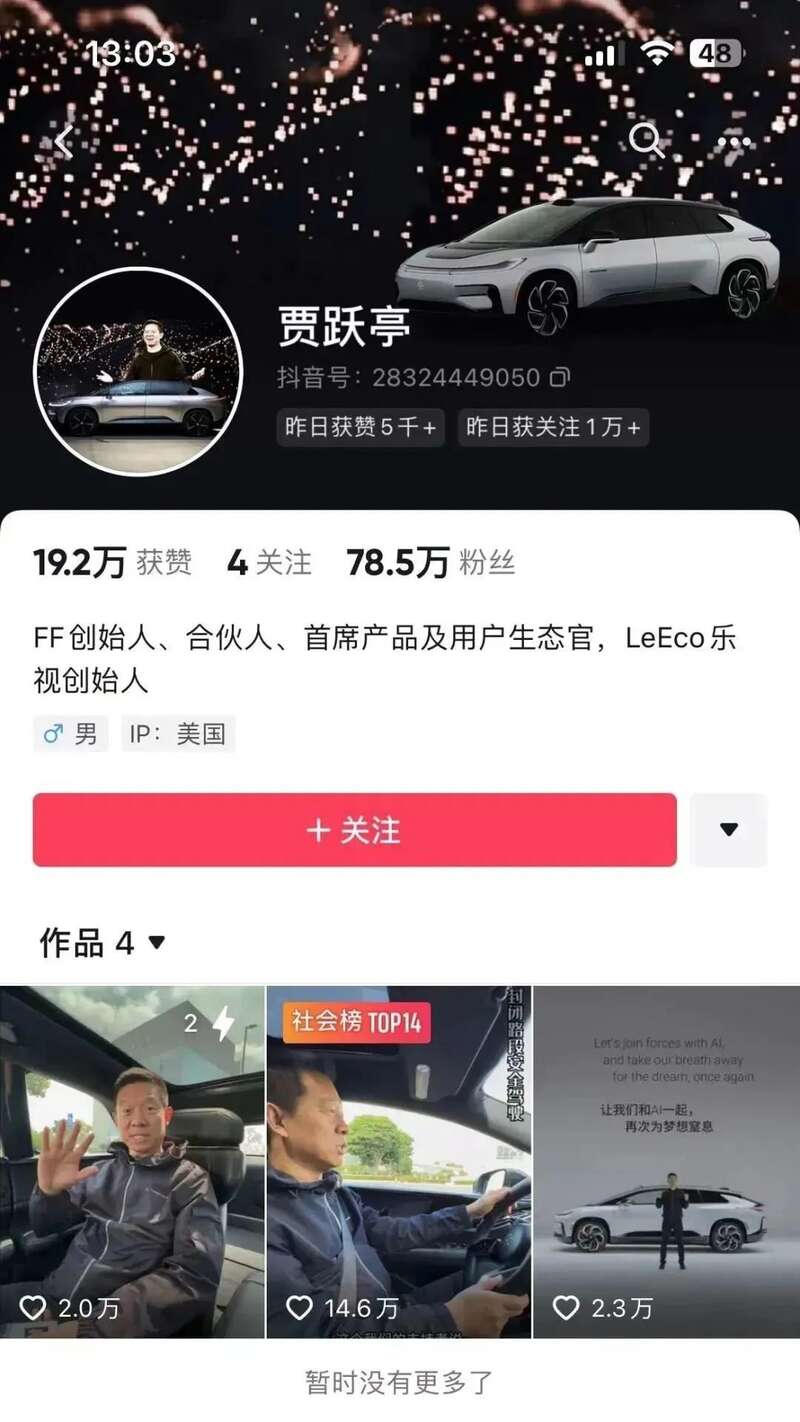Open the dropdown beside the follow button
Viewport: 800px width, 1422px height.
(x=729, y=830)
